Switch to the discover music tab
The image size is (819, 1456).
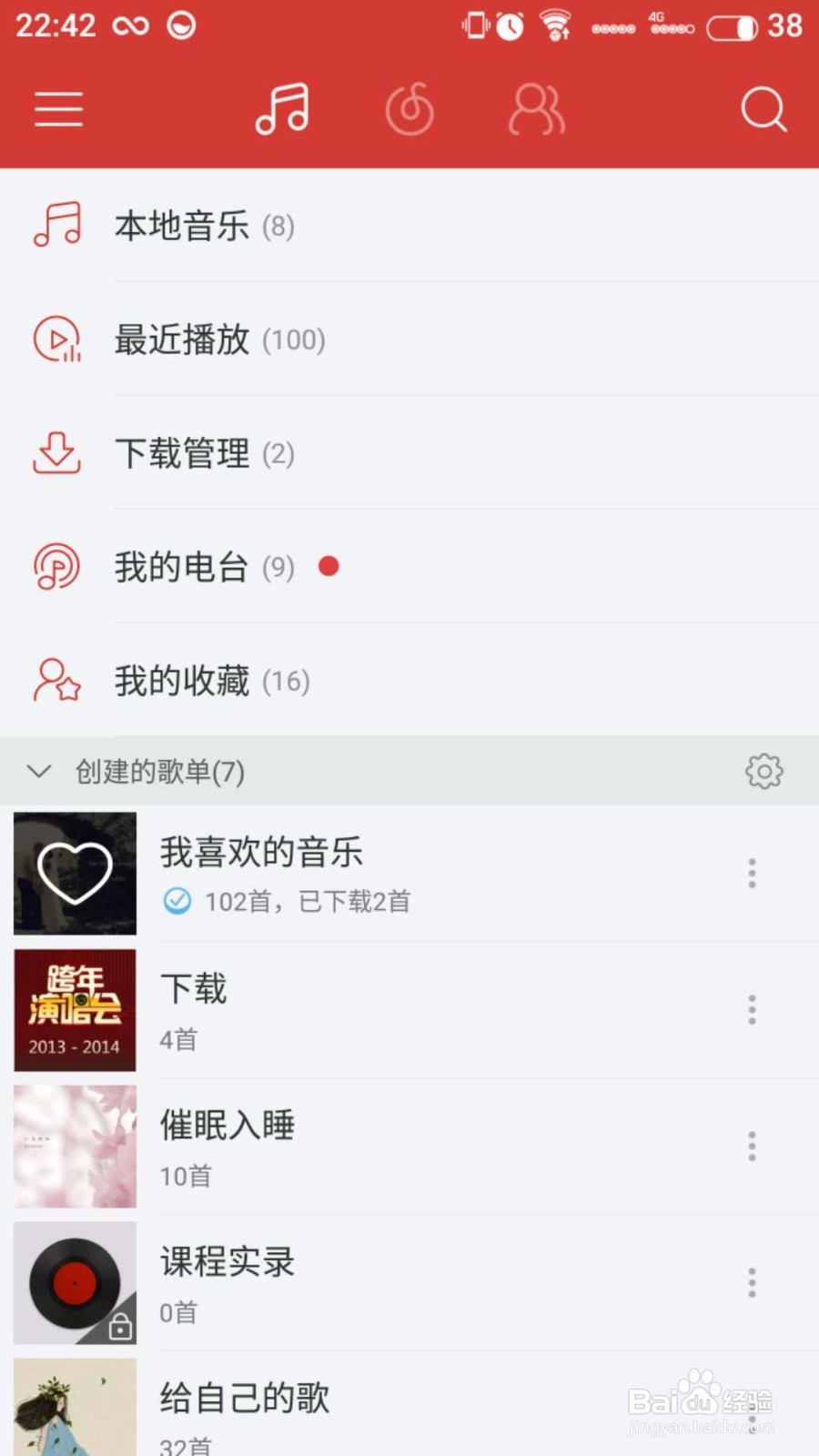click(409, 109)
